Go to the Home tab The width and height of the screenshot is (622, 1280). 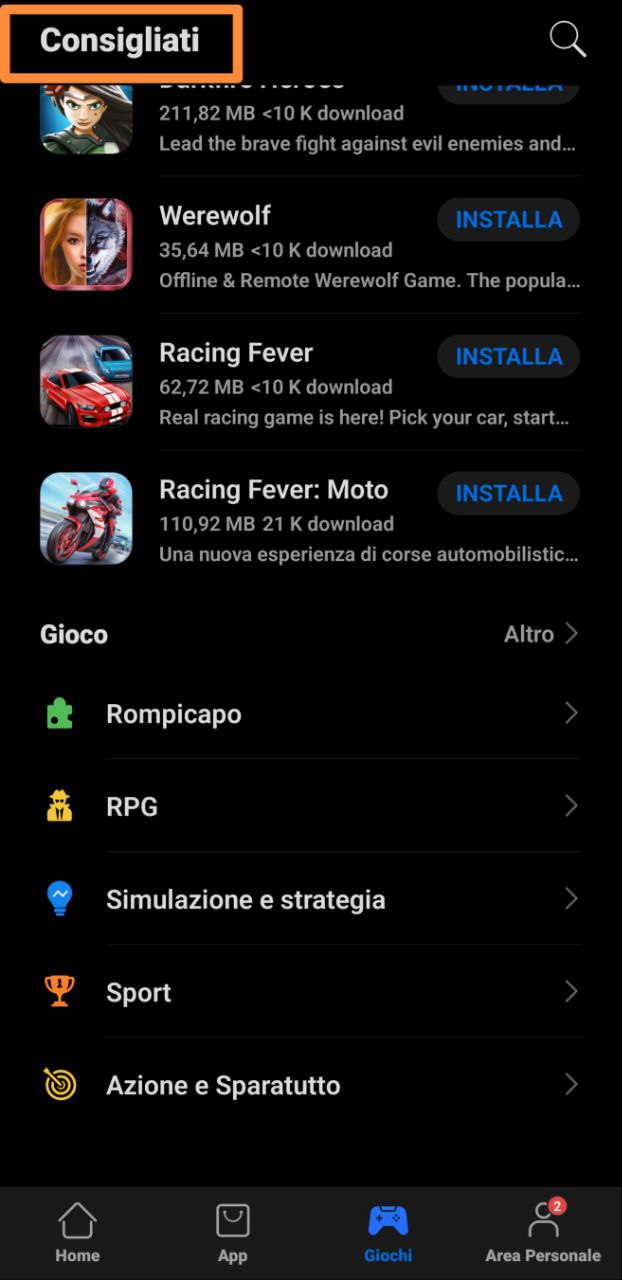point(77,1232)
